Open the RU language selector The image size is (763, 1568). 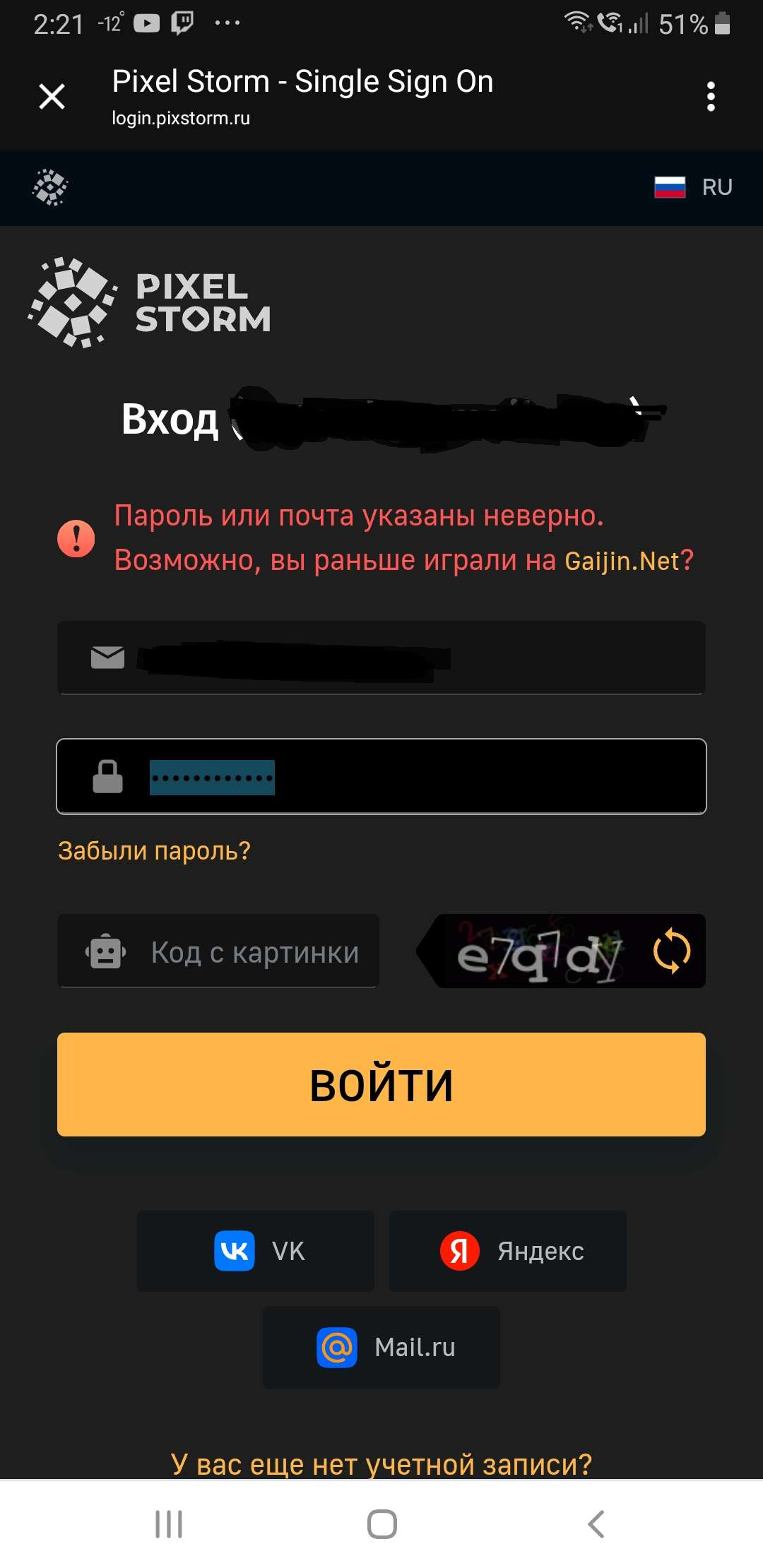tap(694, 187)
